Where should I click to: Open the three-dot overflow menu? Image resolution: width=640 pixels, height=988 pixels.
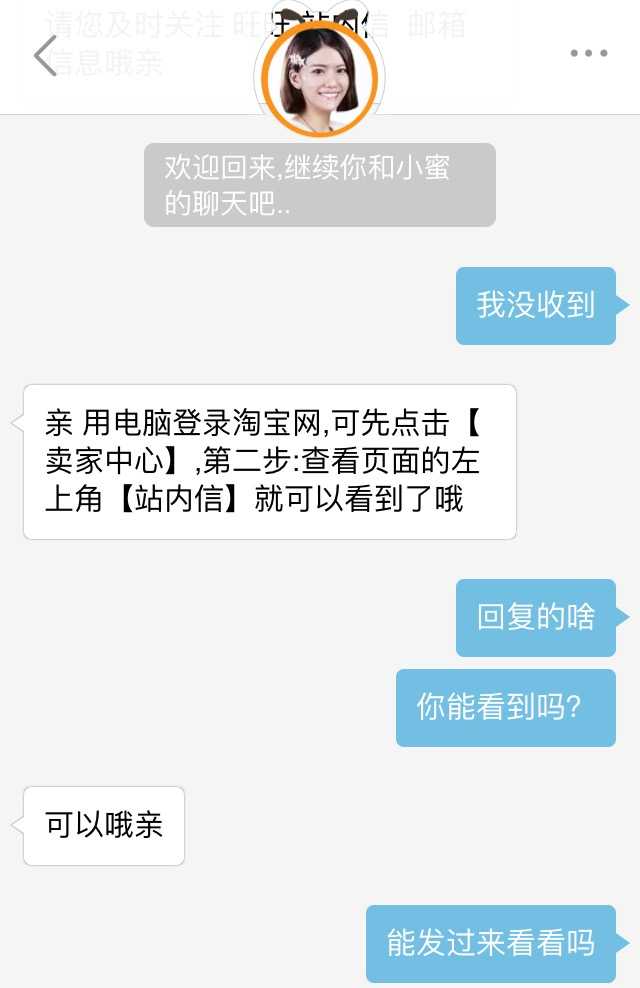pyautogui.click(x=588, y=54)
